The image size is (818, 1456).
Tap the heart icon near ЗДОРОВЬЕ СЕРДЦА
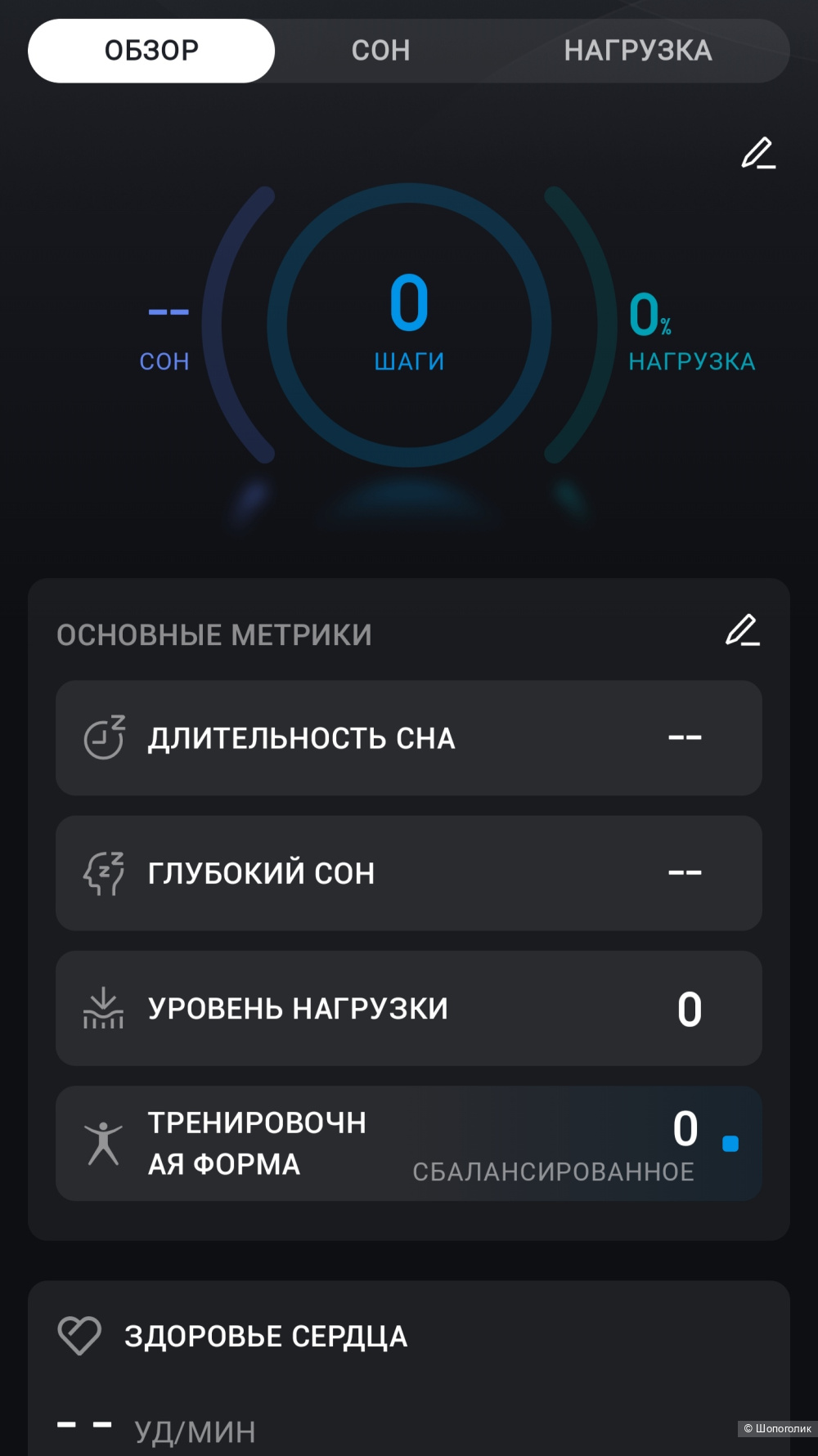pyautogui.click(x=78, y=1335)
